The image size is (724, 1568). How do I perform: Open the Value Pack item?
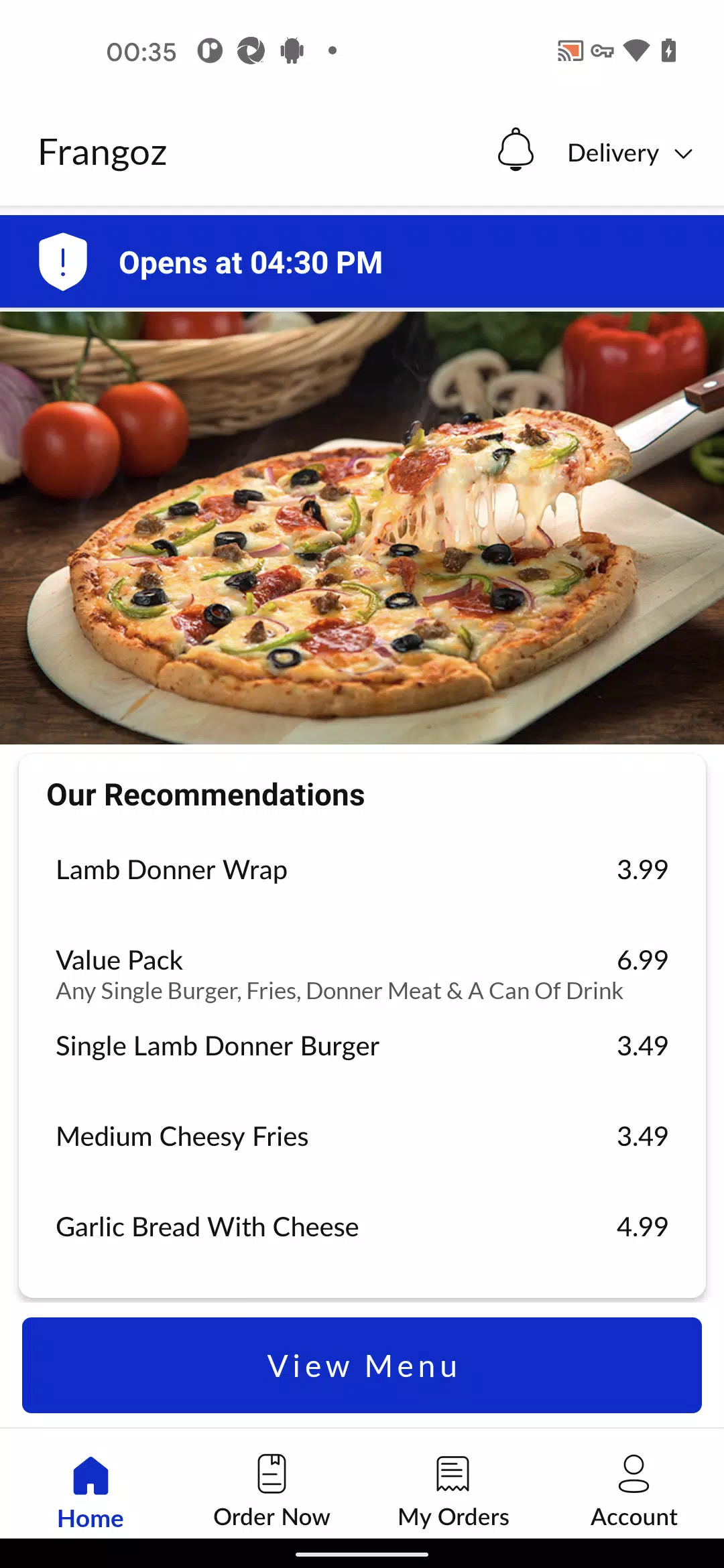tap(362, 974)
